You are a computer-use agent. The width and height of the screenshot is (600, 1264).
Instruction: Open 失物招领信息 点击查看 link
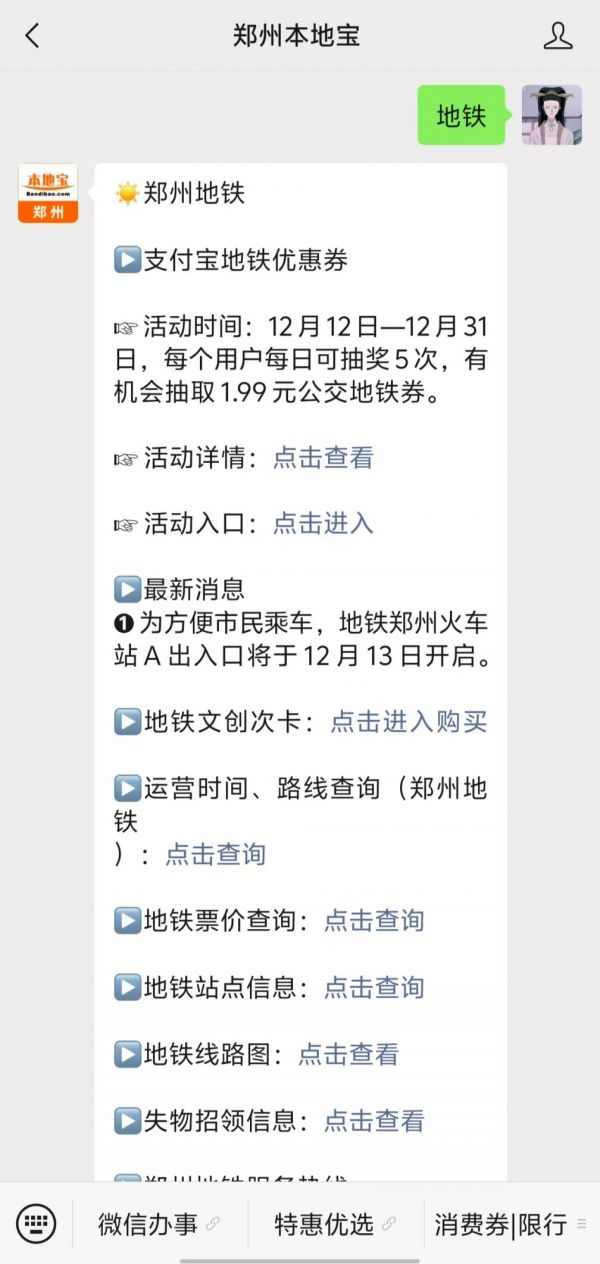(x=374, y=1120)
